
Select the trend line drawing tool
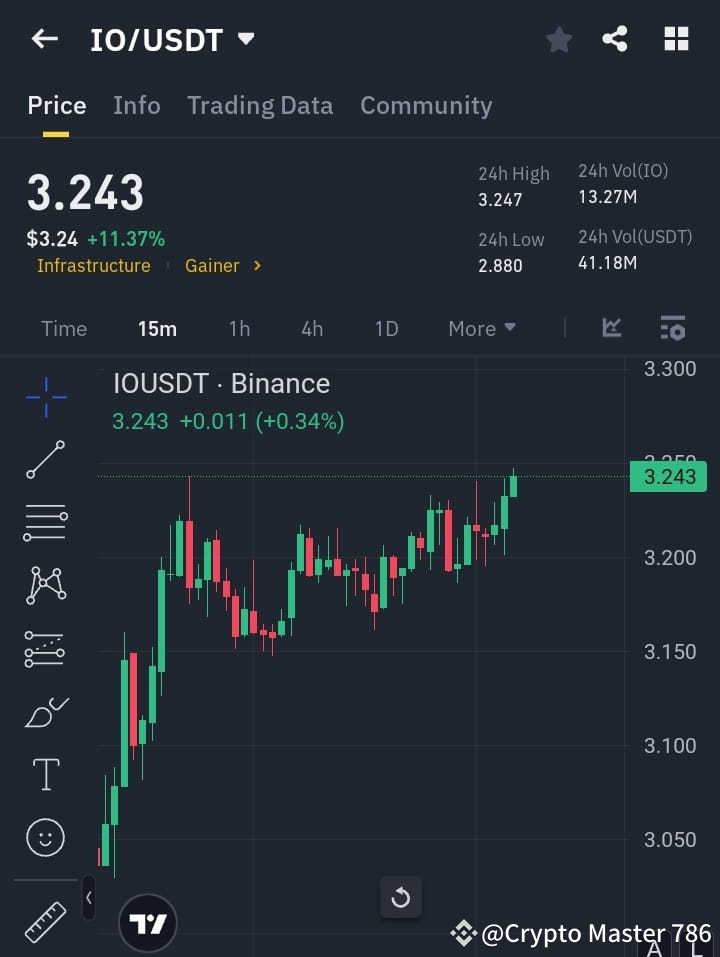coord(45,460)
